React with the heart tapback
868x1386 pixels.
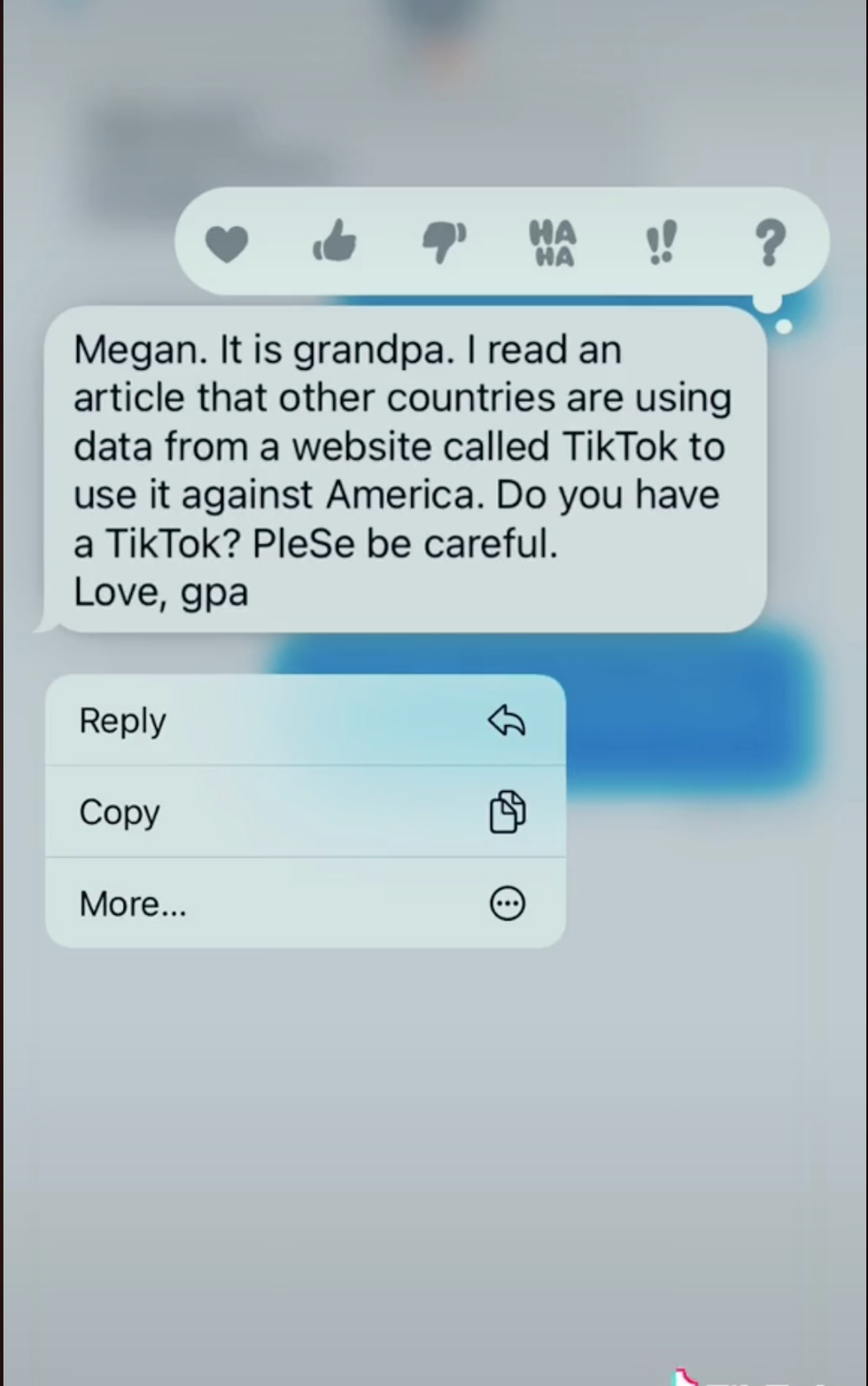[227, 244]
